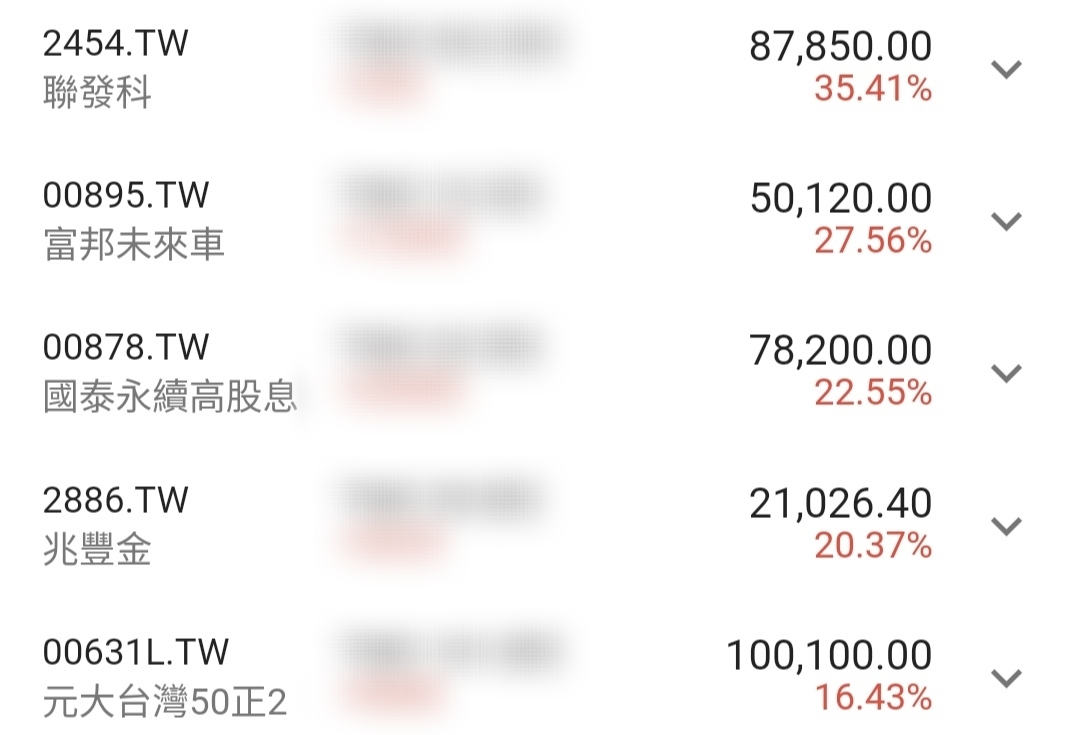Open the 富邦未來車 stock row
The height and width of the screenshot is (735, 1080).
pyautogui.click(x=134, y=245)
